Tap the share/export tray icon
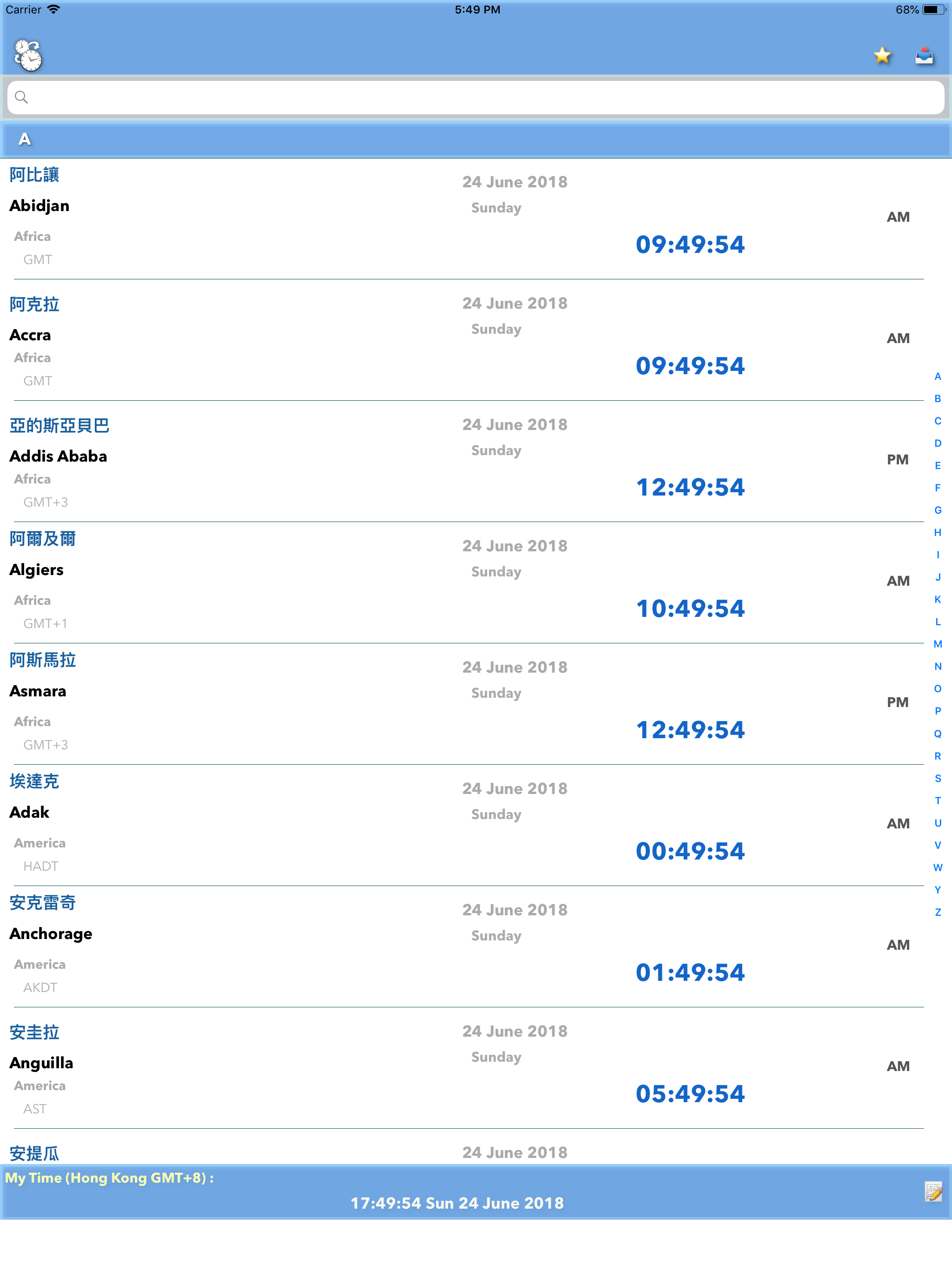 click(926, 55)
